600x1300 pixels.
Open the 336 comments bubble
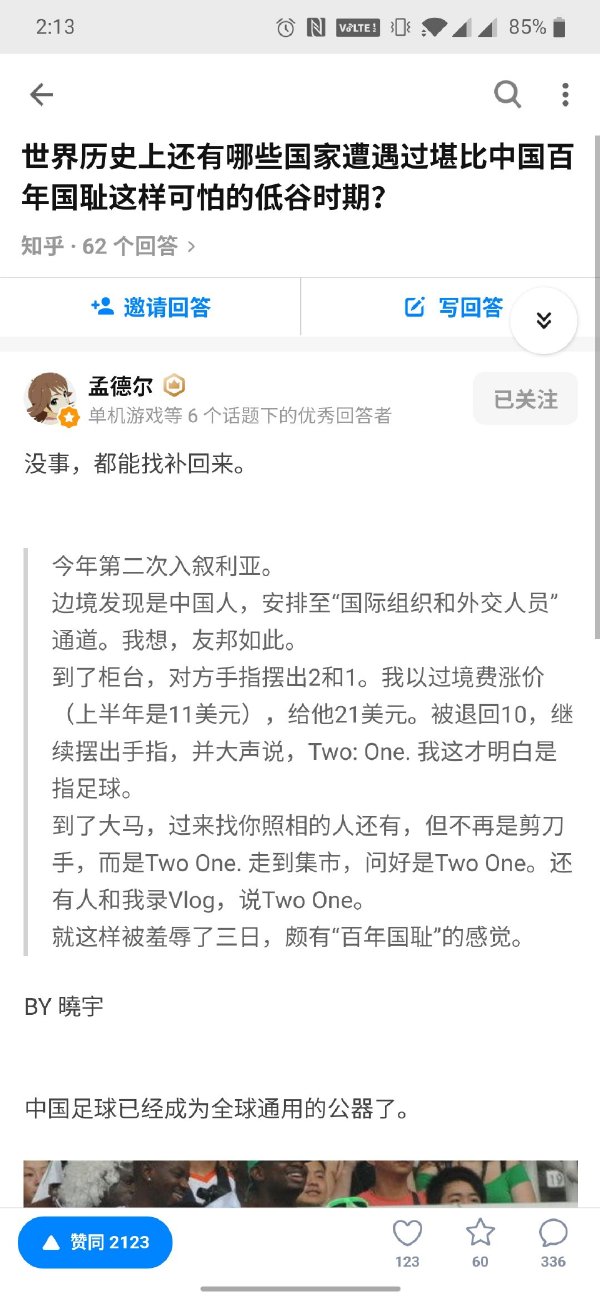(x=553, y=1241)
